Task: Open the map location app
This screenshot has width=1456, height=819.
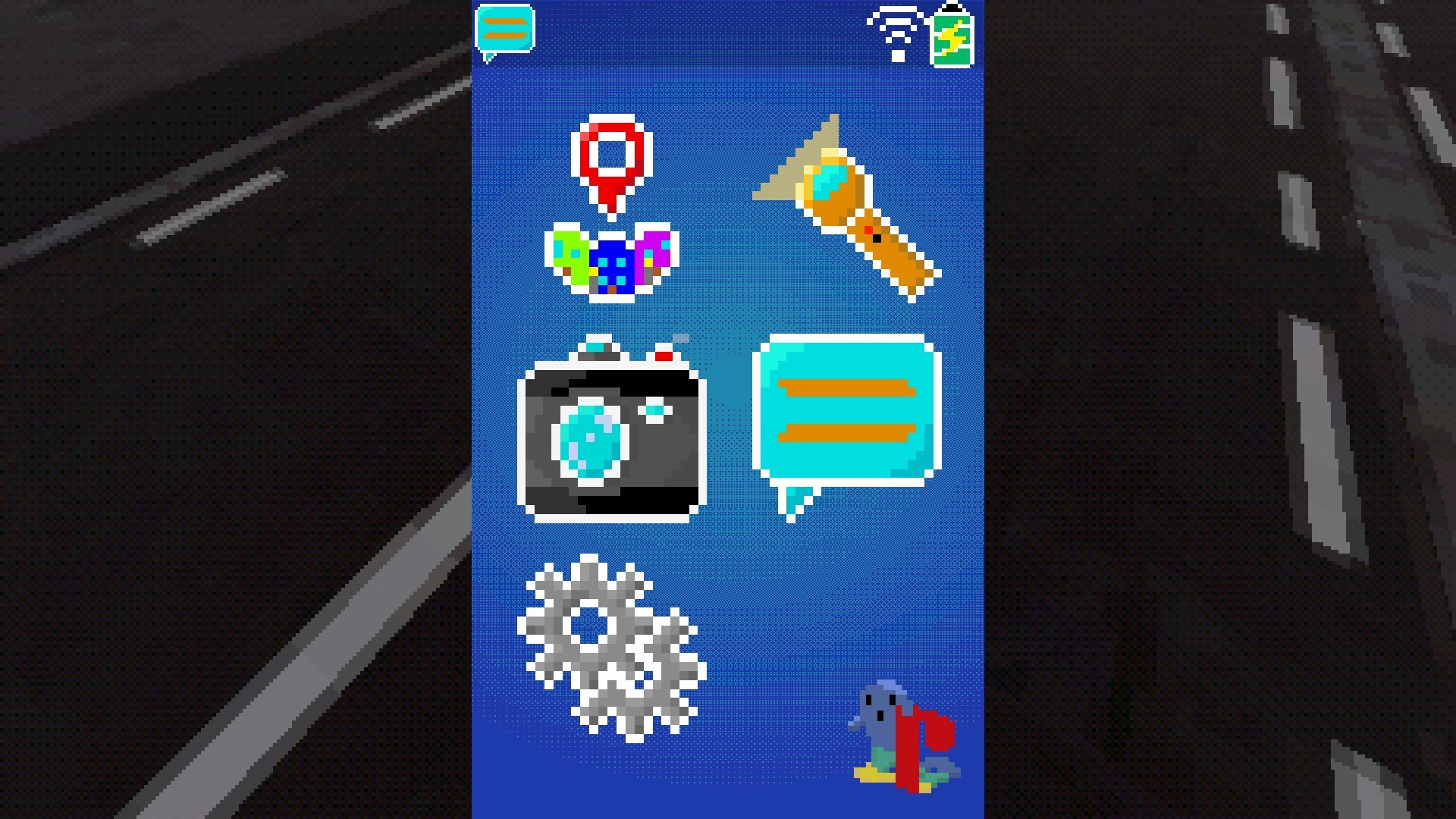Action: (611, 209)
